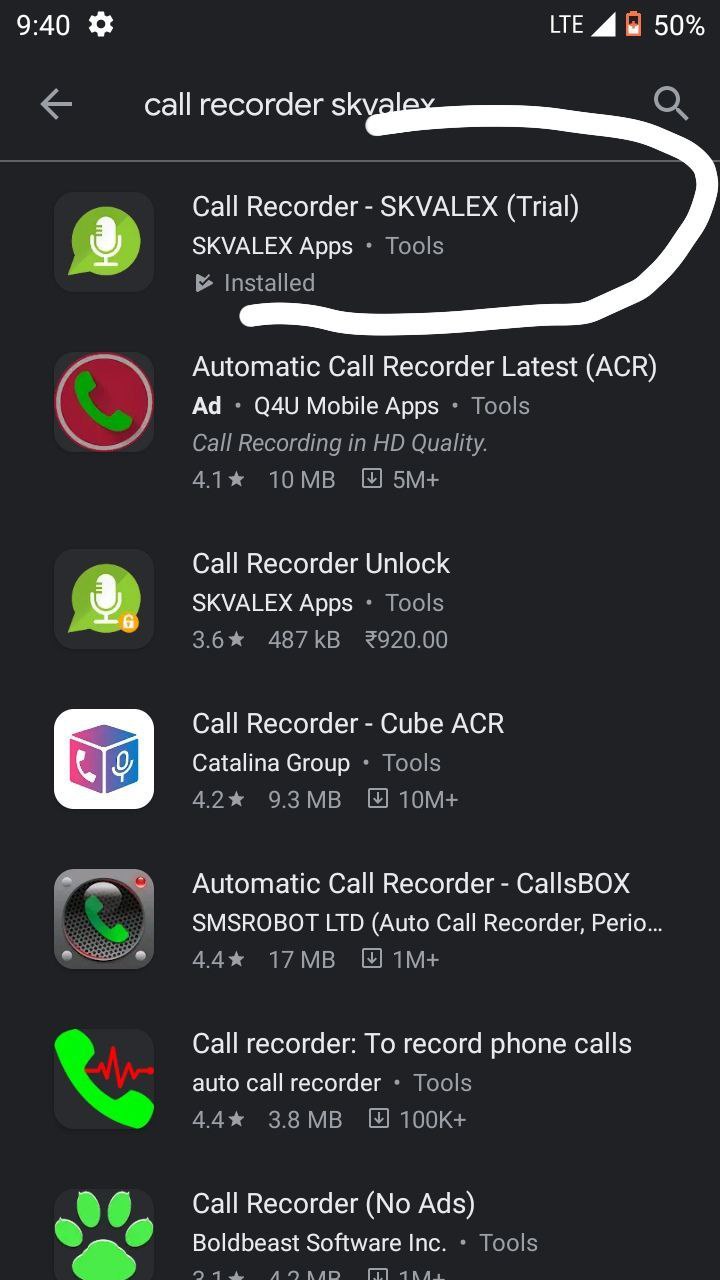Open Call Recorder Unlock result

360,600
